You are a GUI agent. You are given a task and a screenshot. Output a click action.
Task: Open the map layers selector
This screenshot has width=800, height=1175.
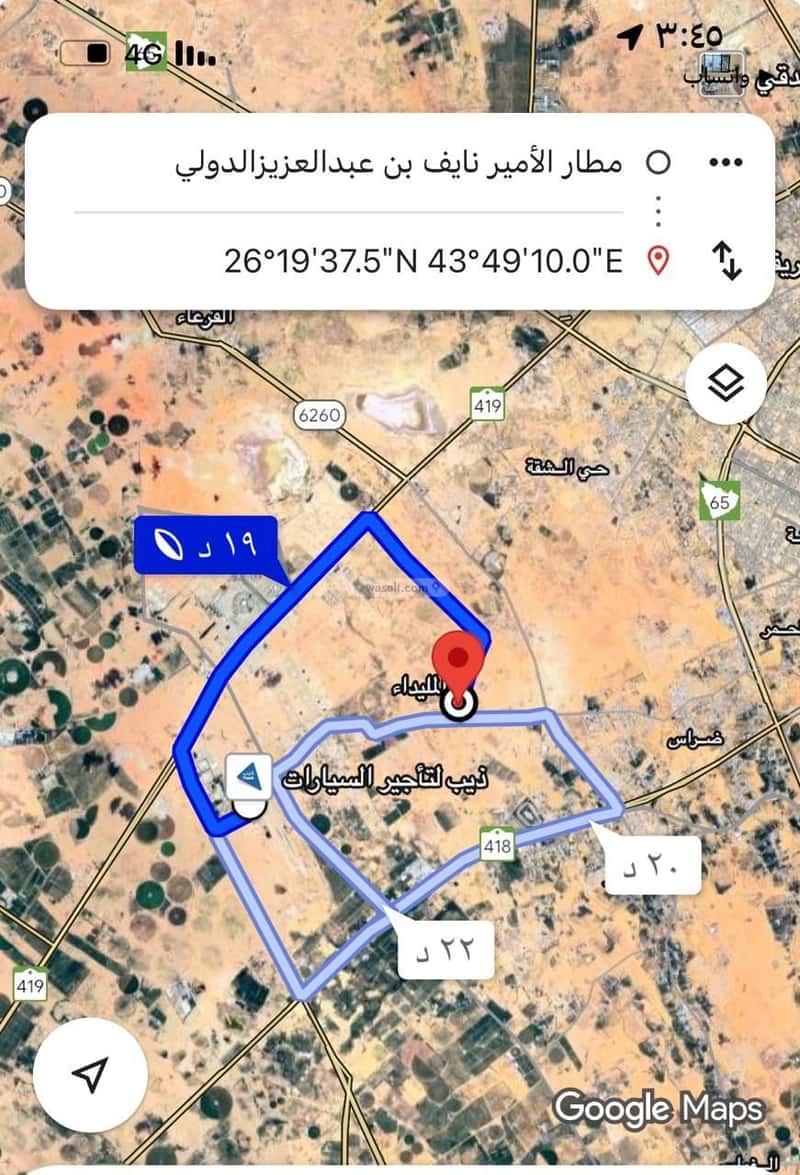(x=726, y=383)
